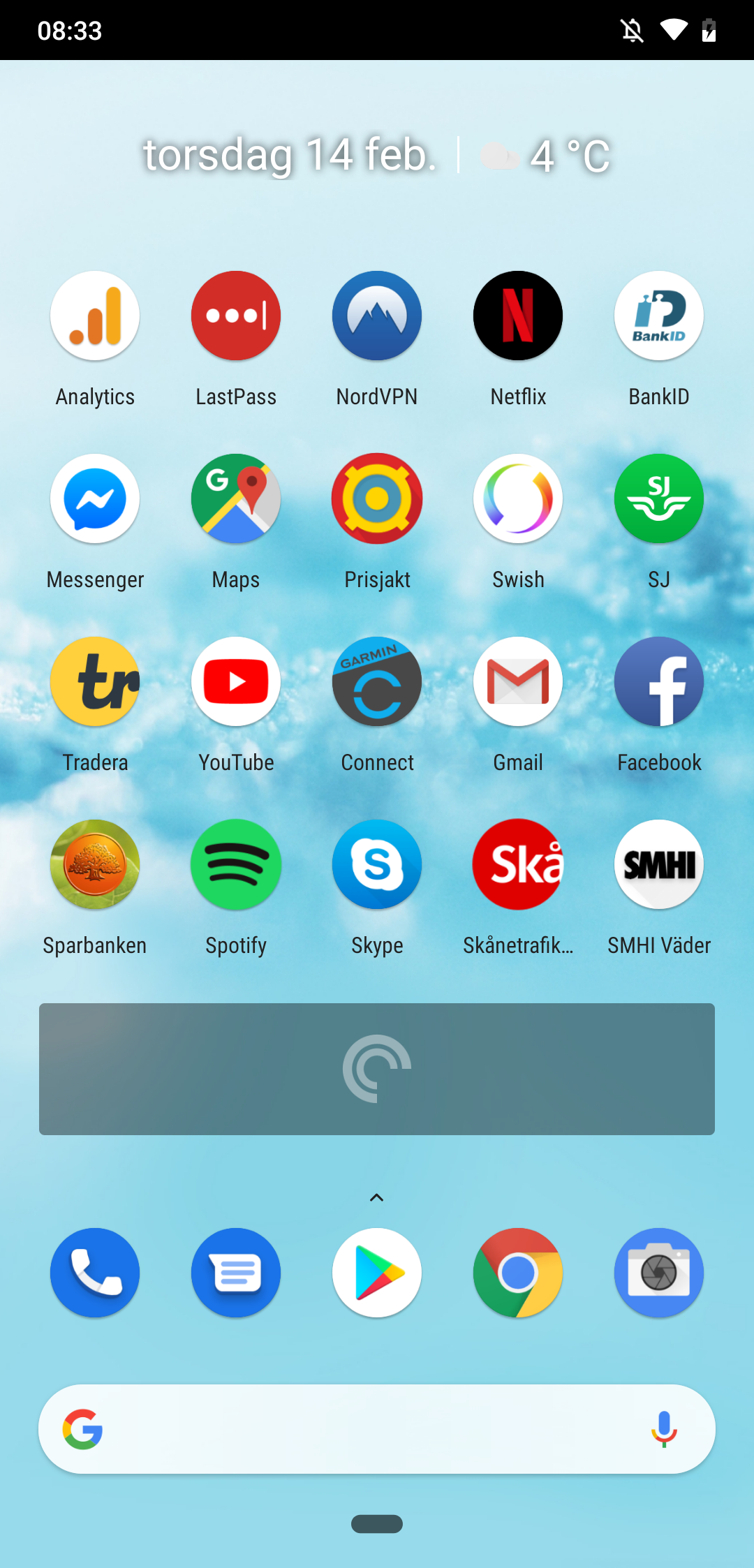
Task: Open SMHI Väder weather app
Action: click(x=659, y=865)
